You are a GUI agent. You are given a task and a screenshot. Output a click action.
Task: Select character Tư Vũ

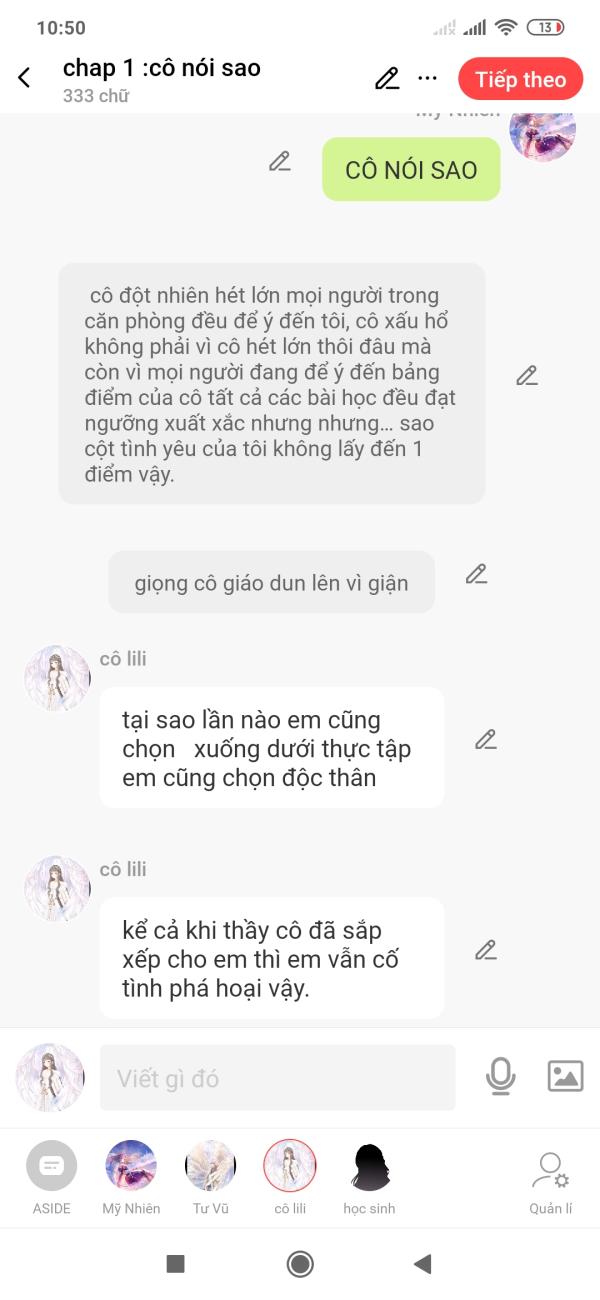tap(211, 1178)
